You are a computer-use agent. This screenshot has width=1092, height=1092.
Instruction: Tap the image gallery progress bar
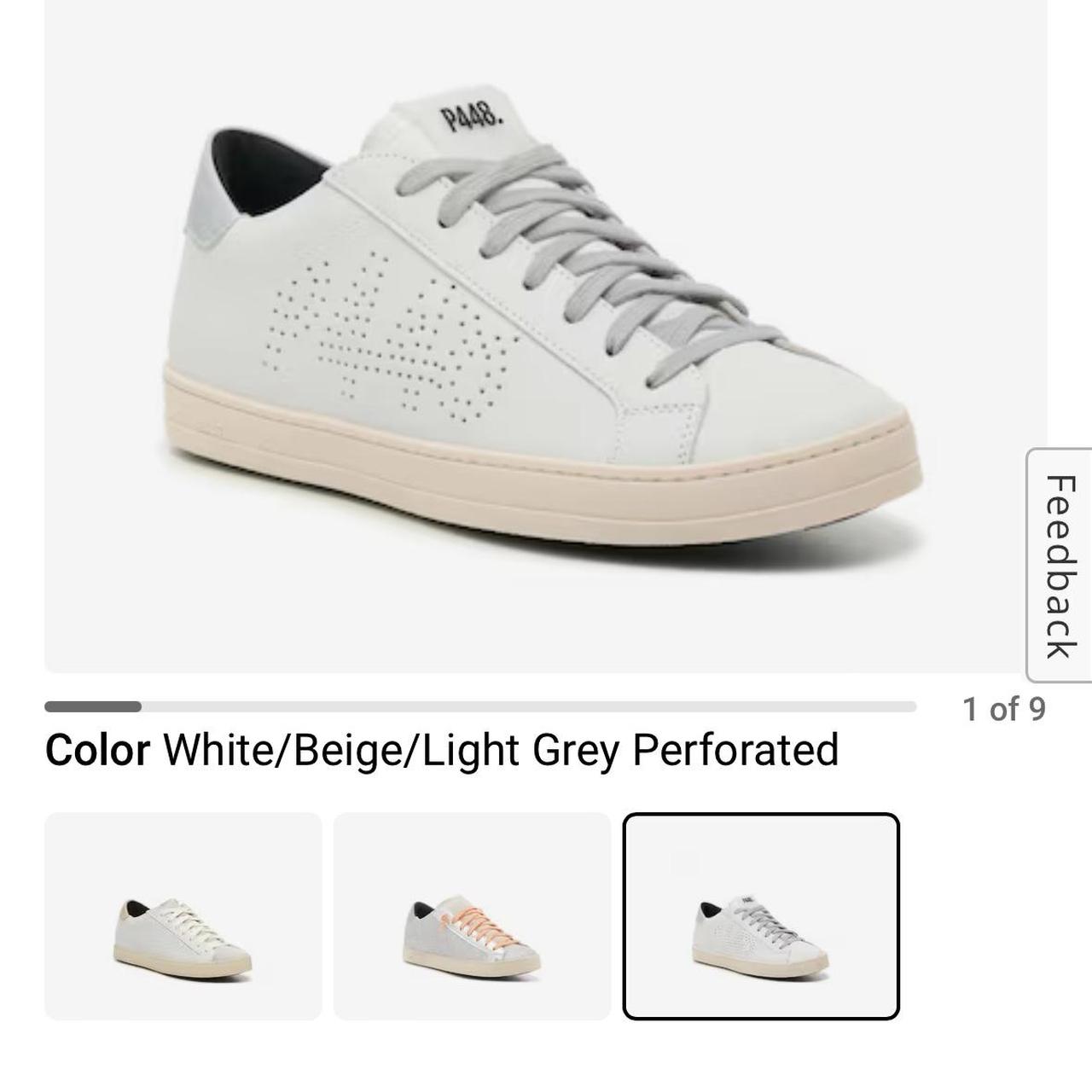pos(480,706)
